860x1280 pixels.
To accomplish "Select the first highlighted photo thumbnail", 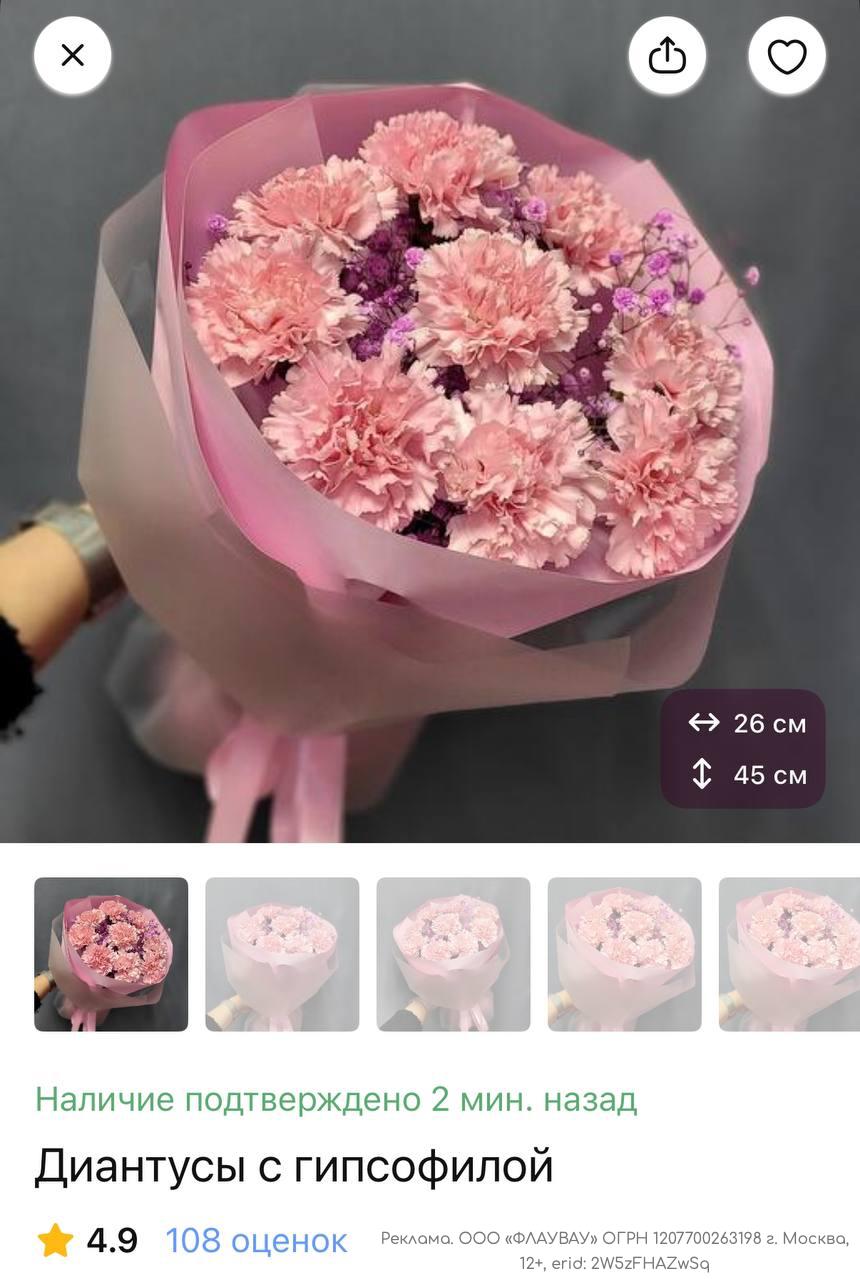I will click(x=111, y=954).
